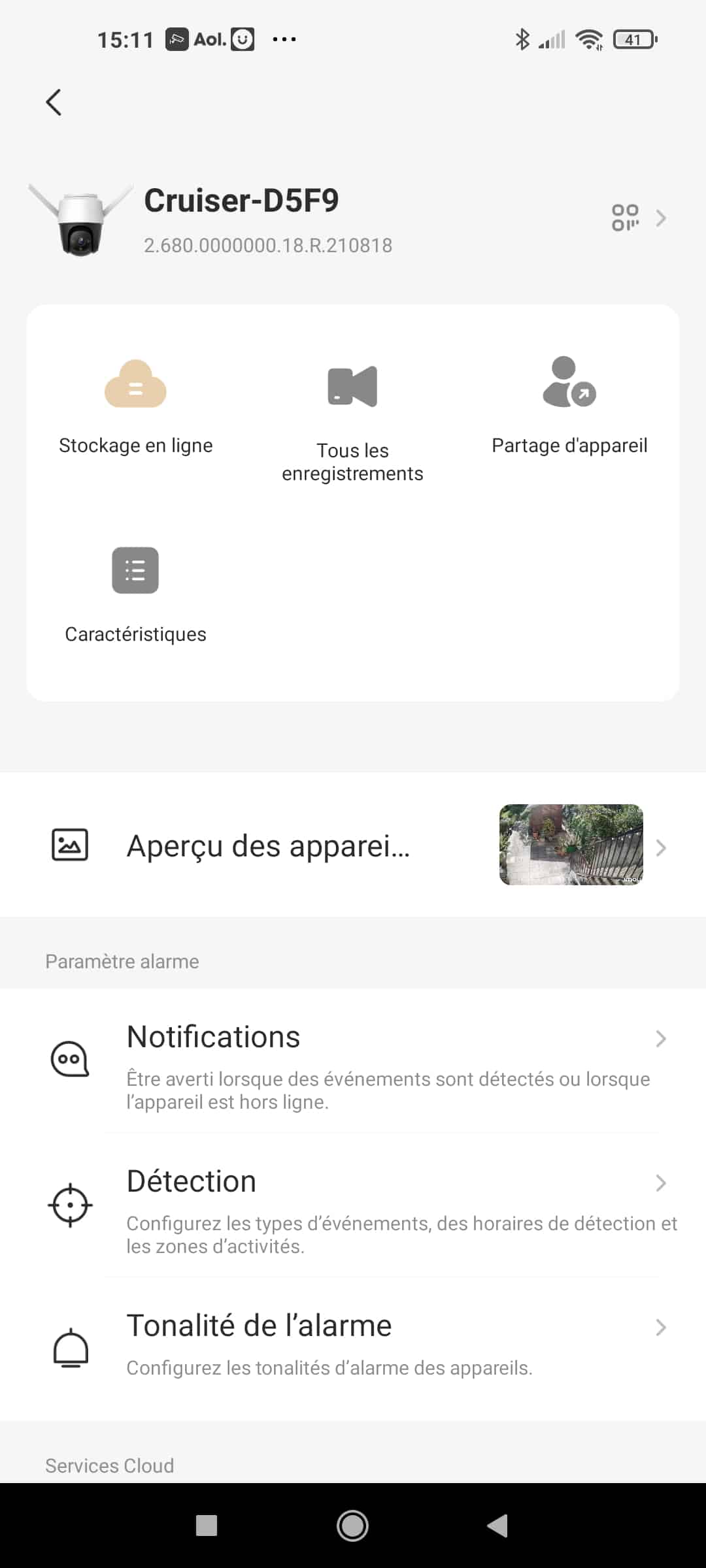Open recent apps with the square button
The image size is (706, 1568).
coord(207,1526)
